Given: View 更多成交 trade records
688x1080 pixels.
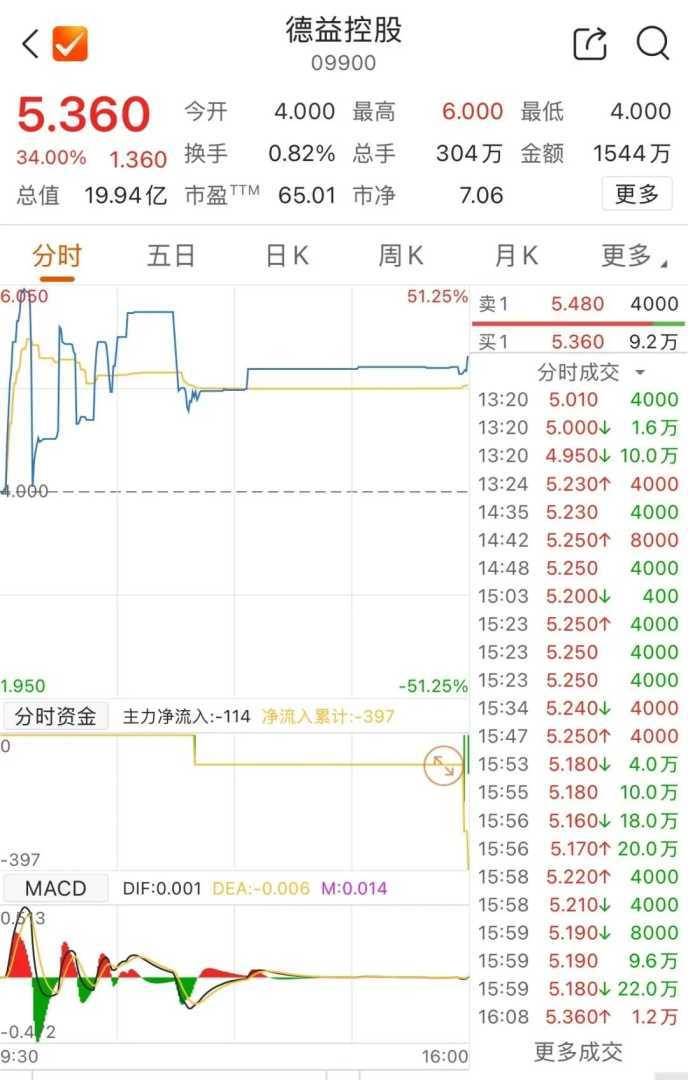Looking at the screenshot, I should (x=578, y=1051).
